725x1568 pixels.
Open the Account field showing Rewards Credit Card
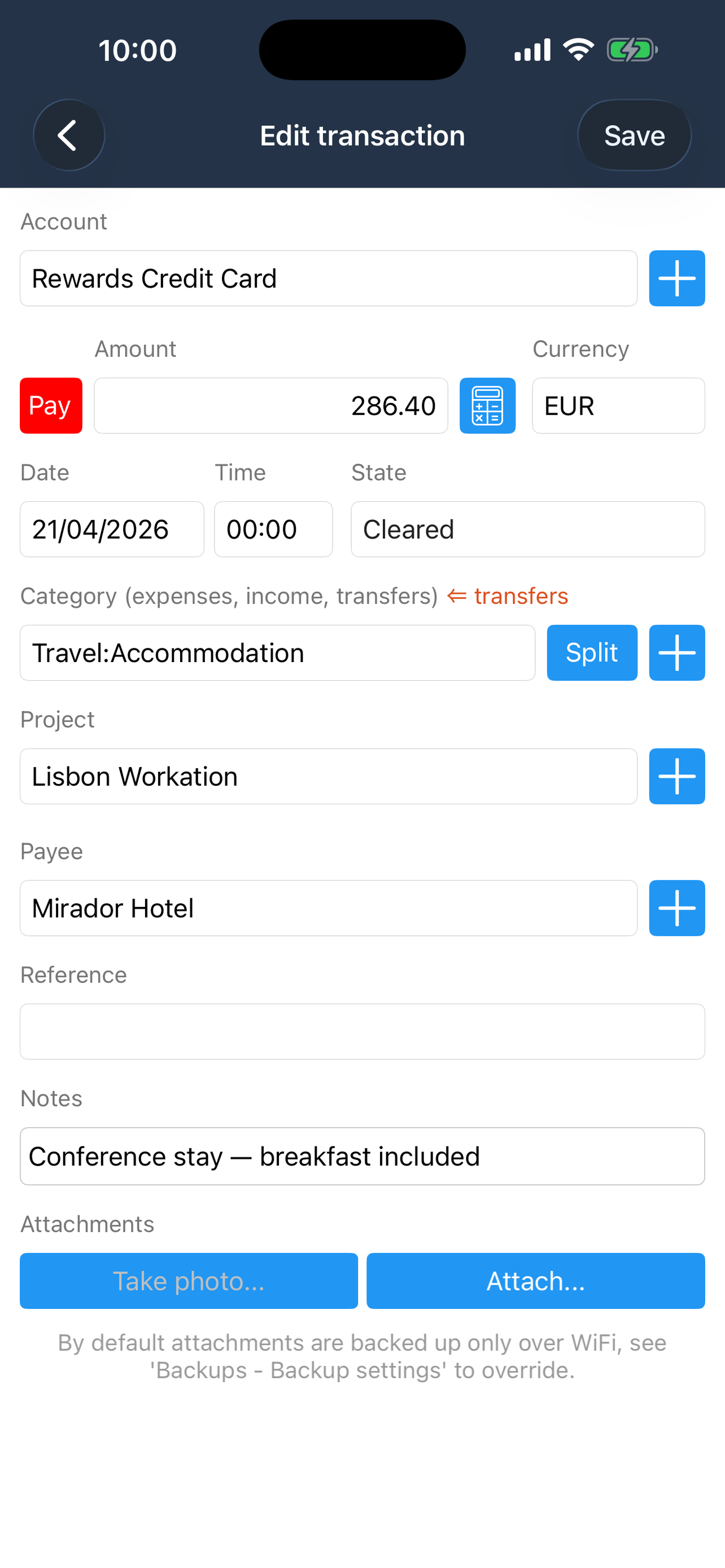328,278
